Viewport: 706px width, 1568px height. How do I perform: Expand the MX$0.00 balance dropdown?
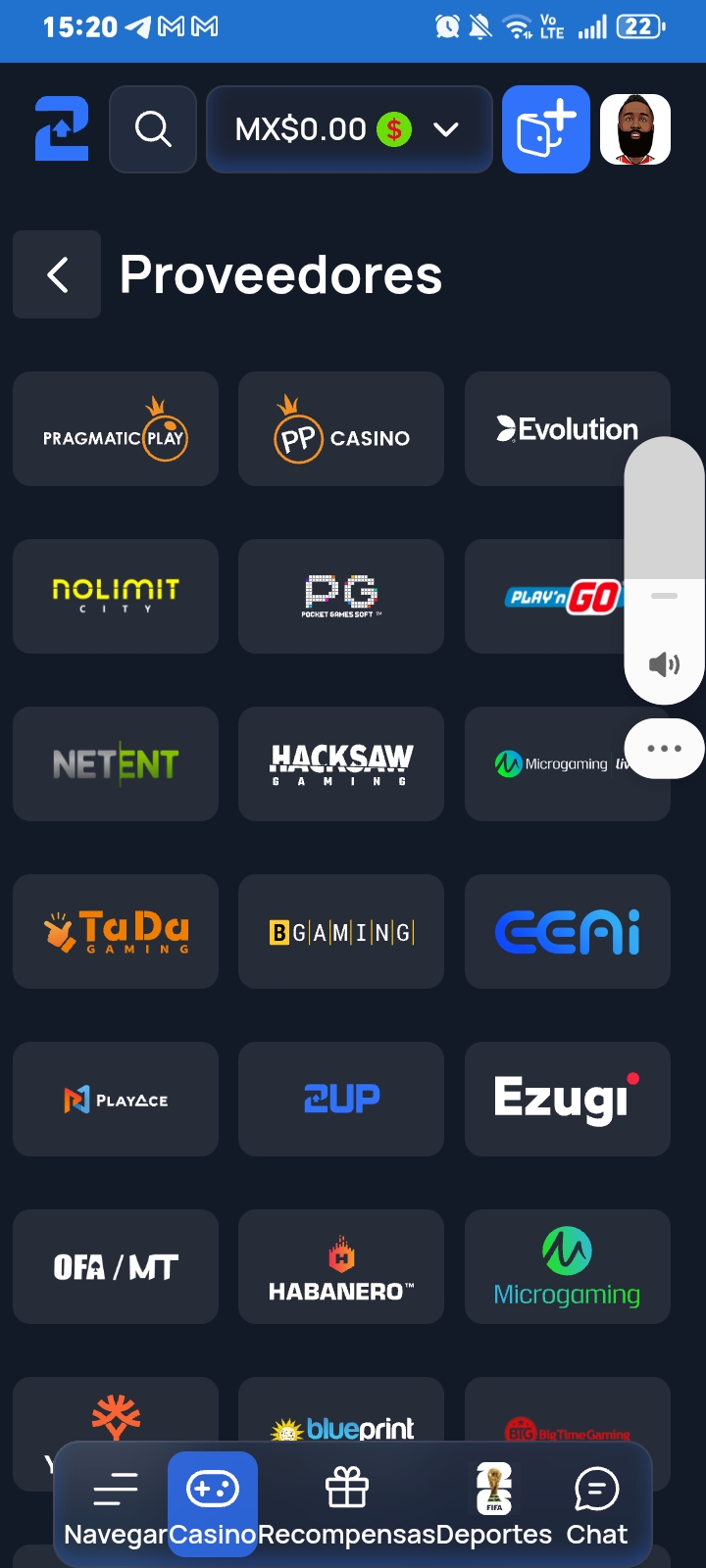click(x=349, y=129)
